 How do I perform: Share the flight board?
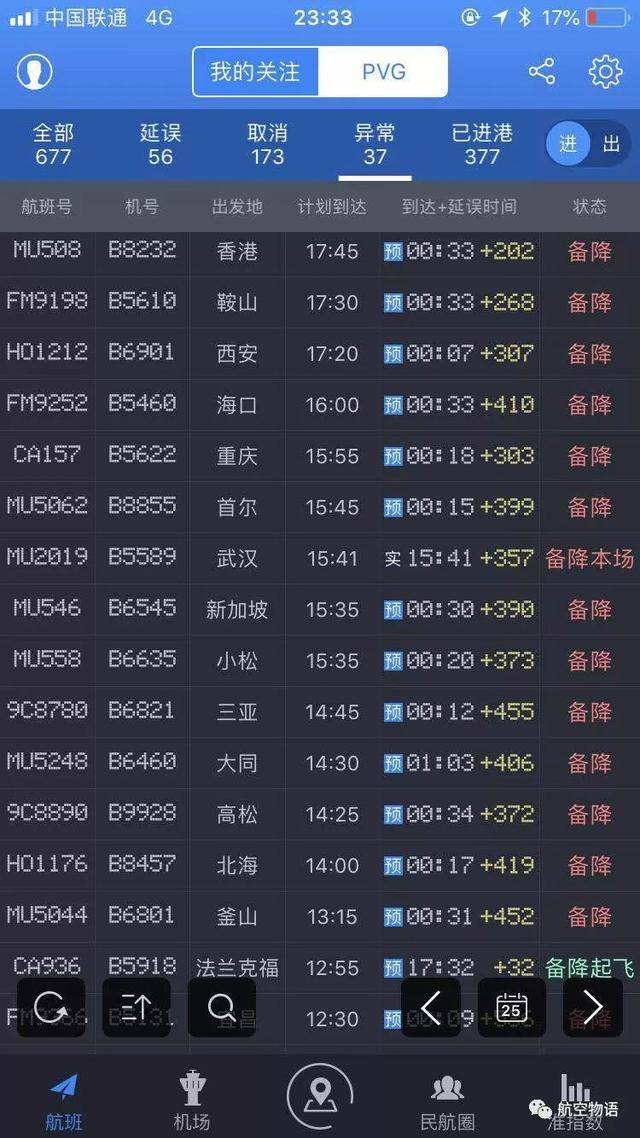pyautogui.click(x=542, y=72)
